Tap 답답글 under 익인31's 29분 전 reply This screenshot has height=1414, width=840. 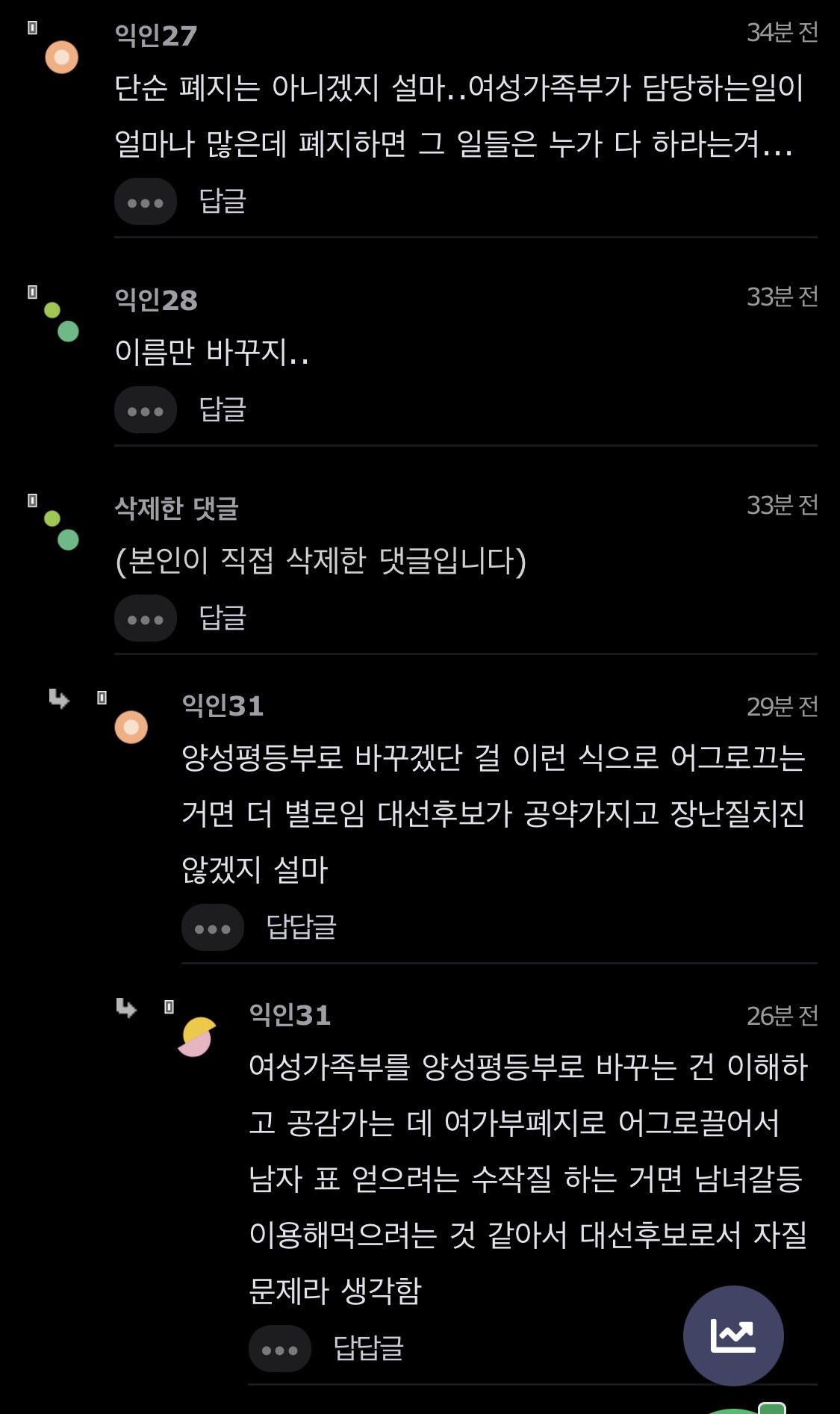click(x=301, y=927)
